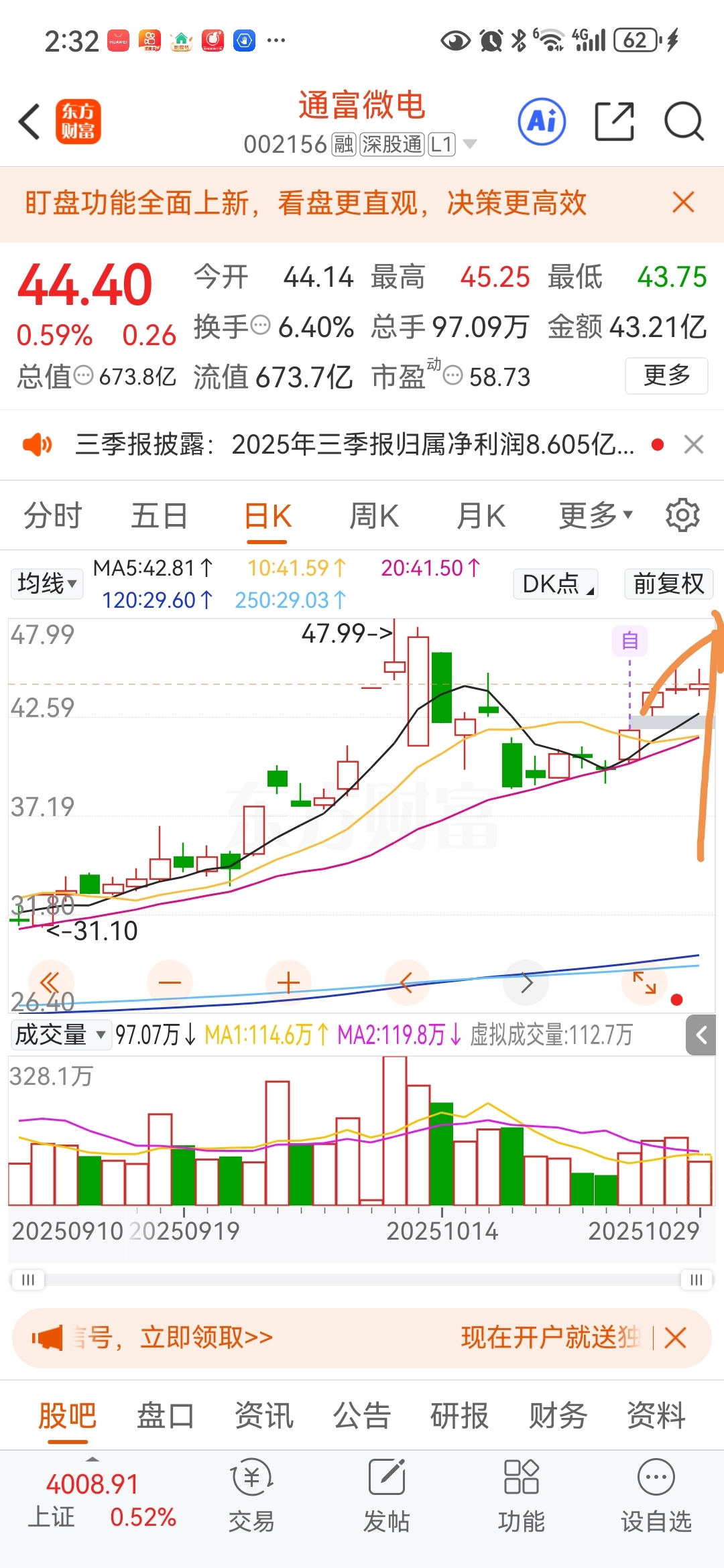Expand the 更多 chart period dropdown
Screen dimensions: 724x1568
click(595, 516)
